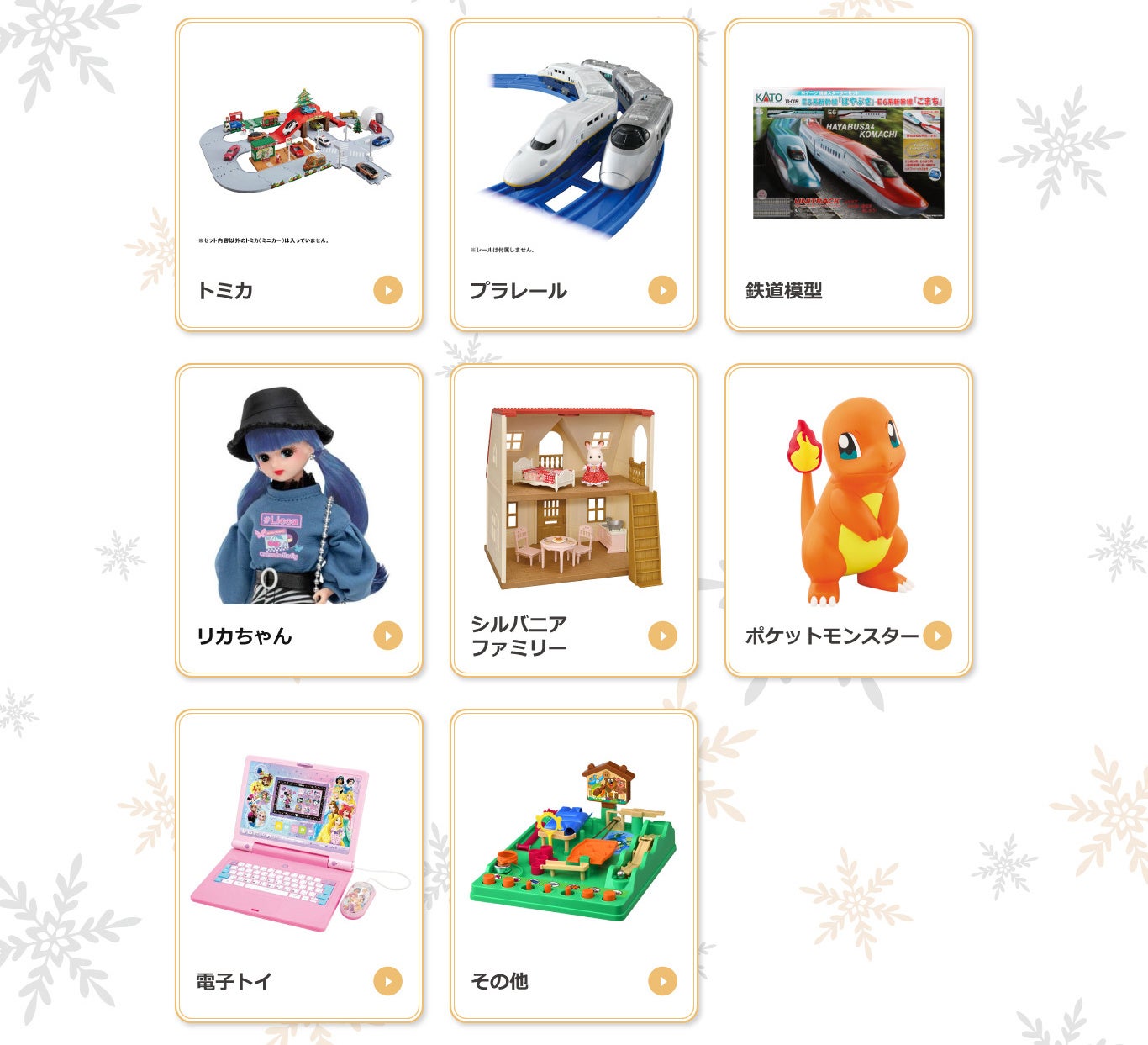This screenshot has width=1148, height=1045.
Task: Open the トミカ category card
Action: point(298,175)
